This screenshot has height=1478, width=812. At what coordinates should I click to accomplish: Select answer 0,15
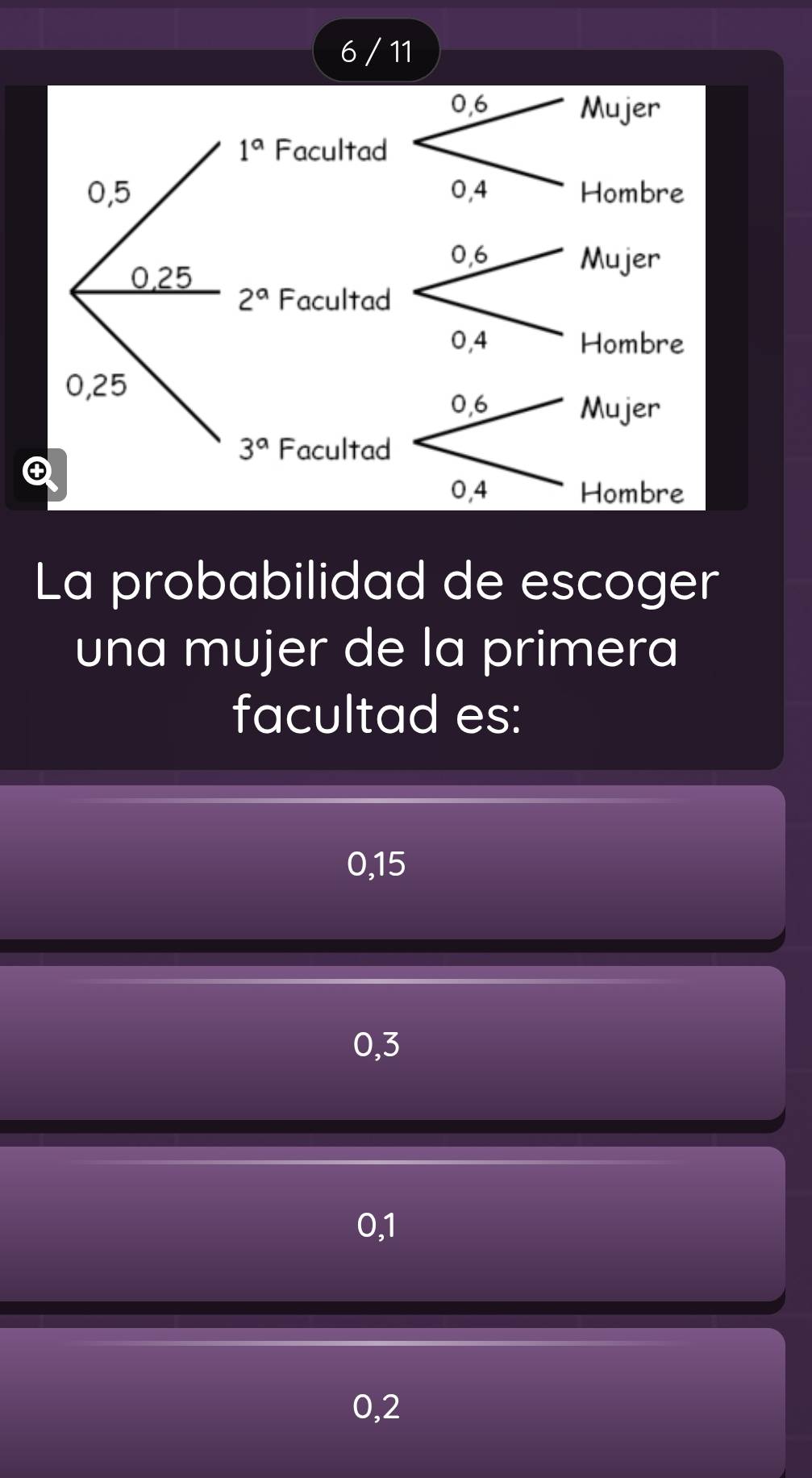(x=392, y=864)
